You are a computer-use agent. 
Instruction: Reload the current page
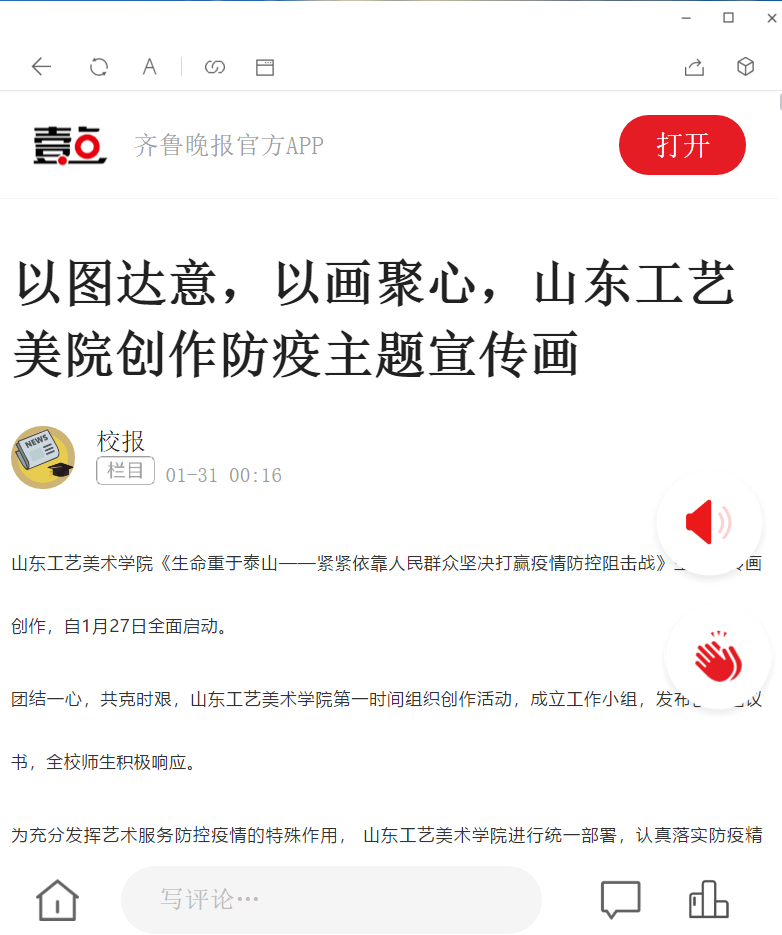coord(98,67)
